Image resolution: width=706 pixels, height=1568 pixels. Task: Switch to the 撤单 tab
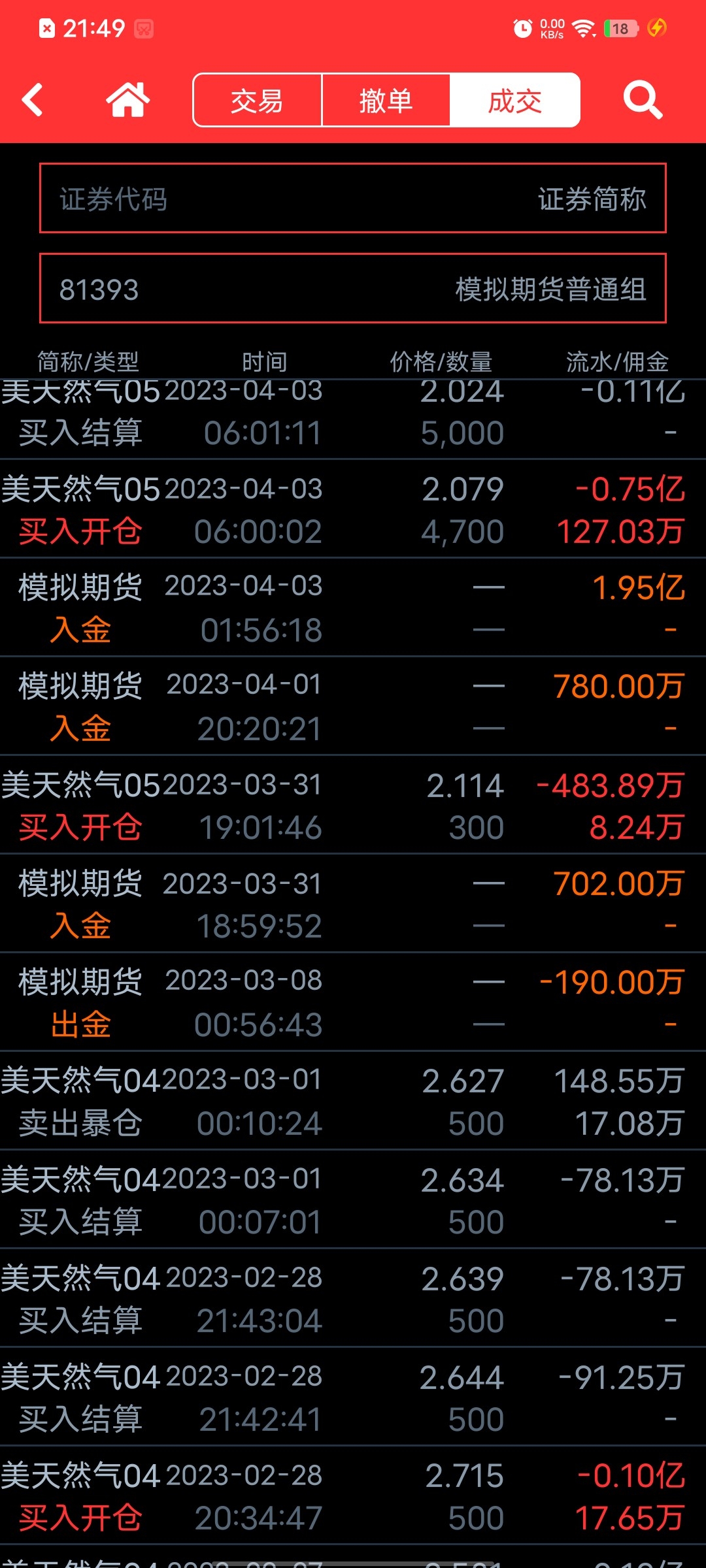386,100
